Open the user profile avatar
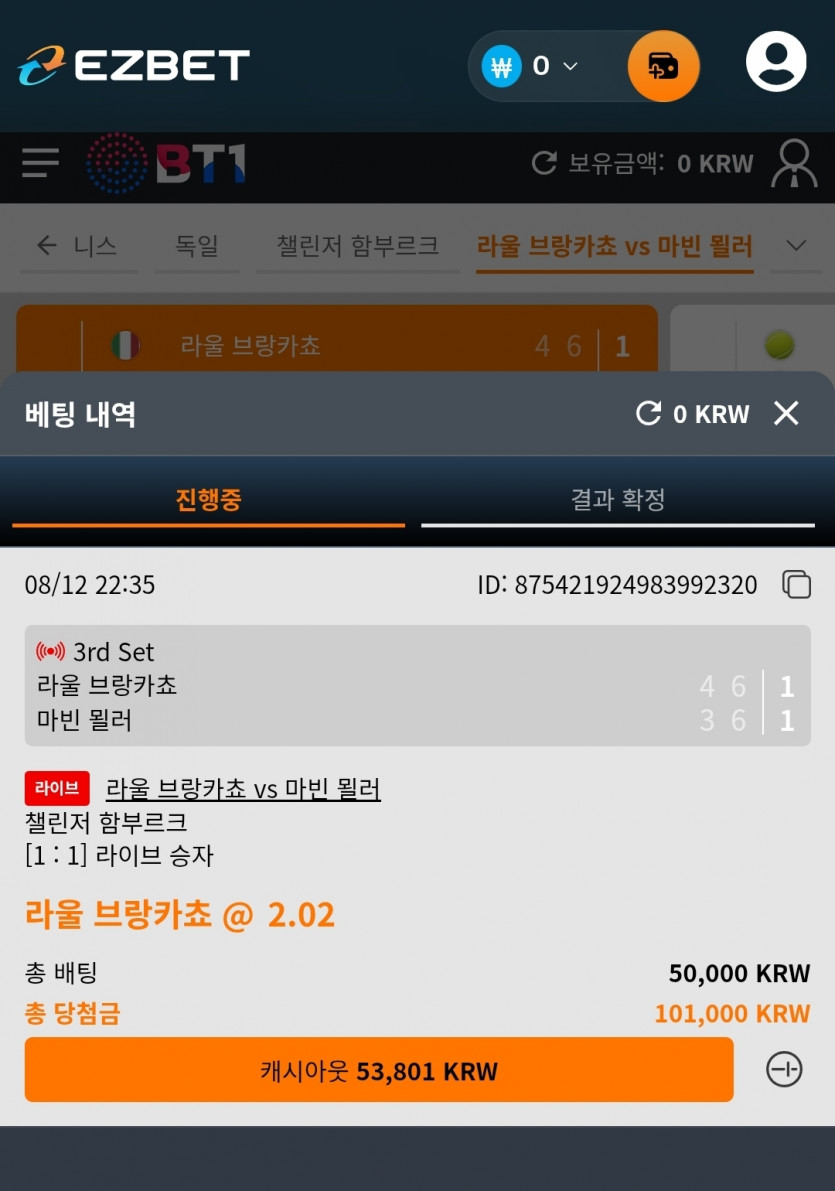The height and width of the screenshot is (1191, 835). (776, 62)
